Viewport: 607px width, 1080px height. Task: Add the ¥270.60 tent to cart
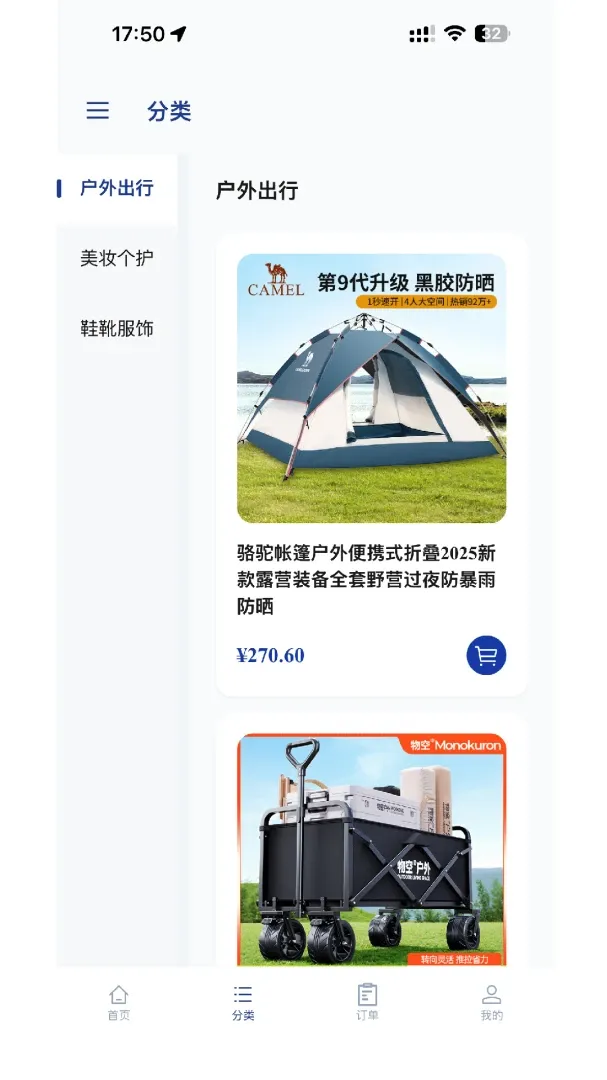(486, 655)
